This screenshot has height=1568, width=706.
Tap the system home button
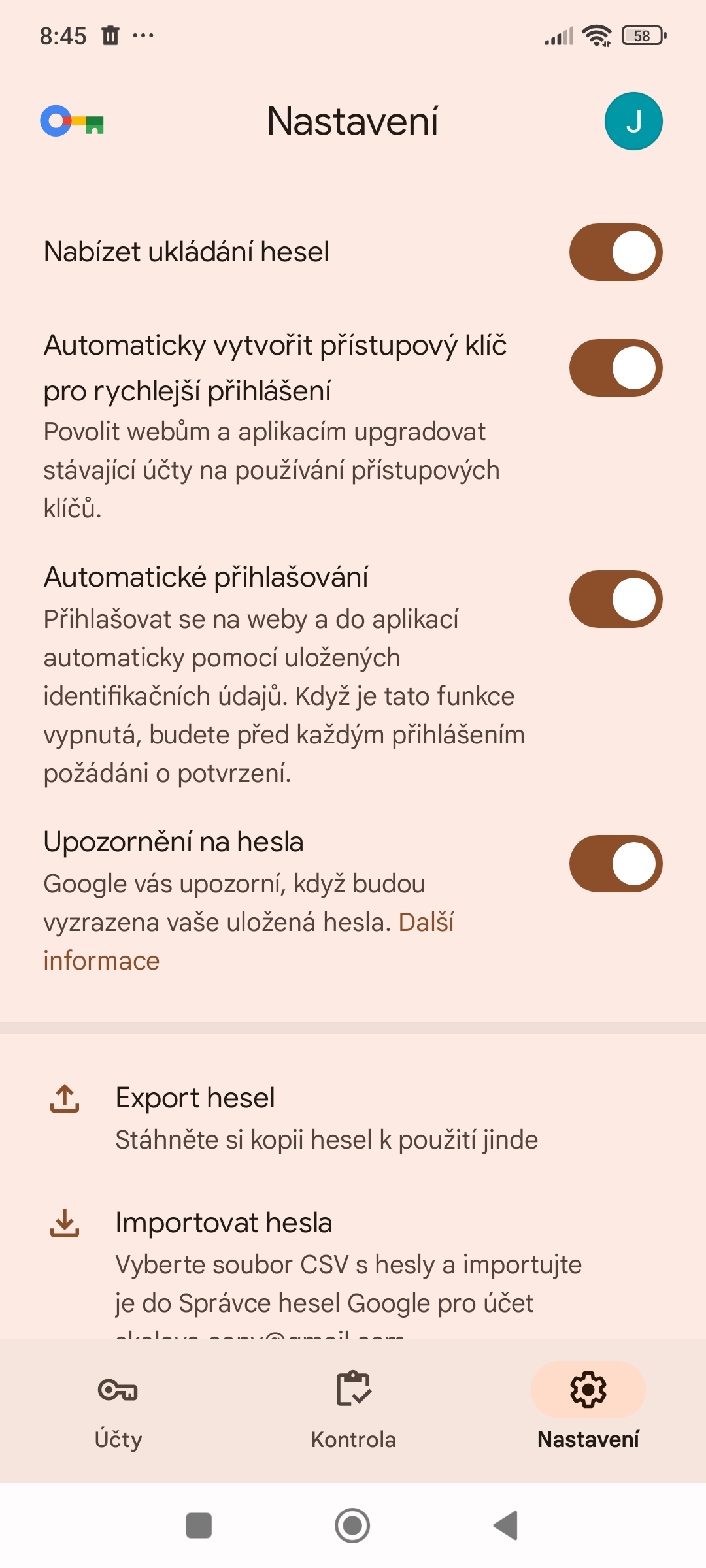pyautogui.click(x=352, y=1526)
